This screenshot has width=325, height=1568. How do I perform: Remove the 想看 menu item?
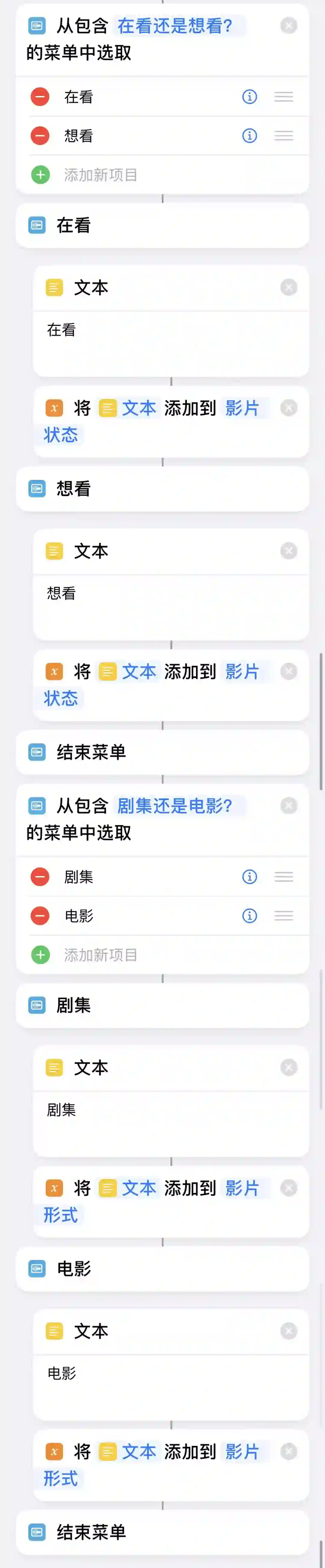pos(40,136)
